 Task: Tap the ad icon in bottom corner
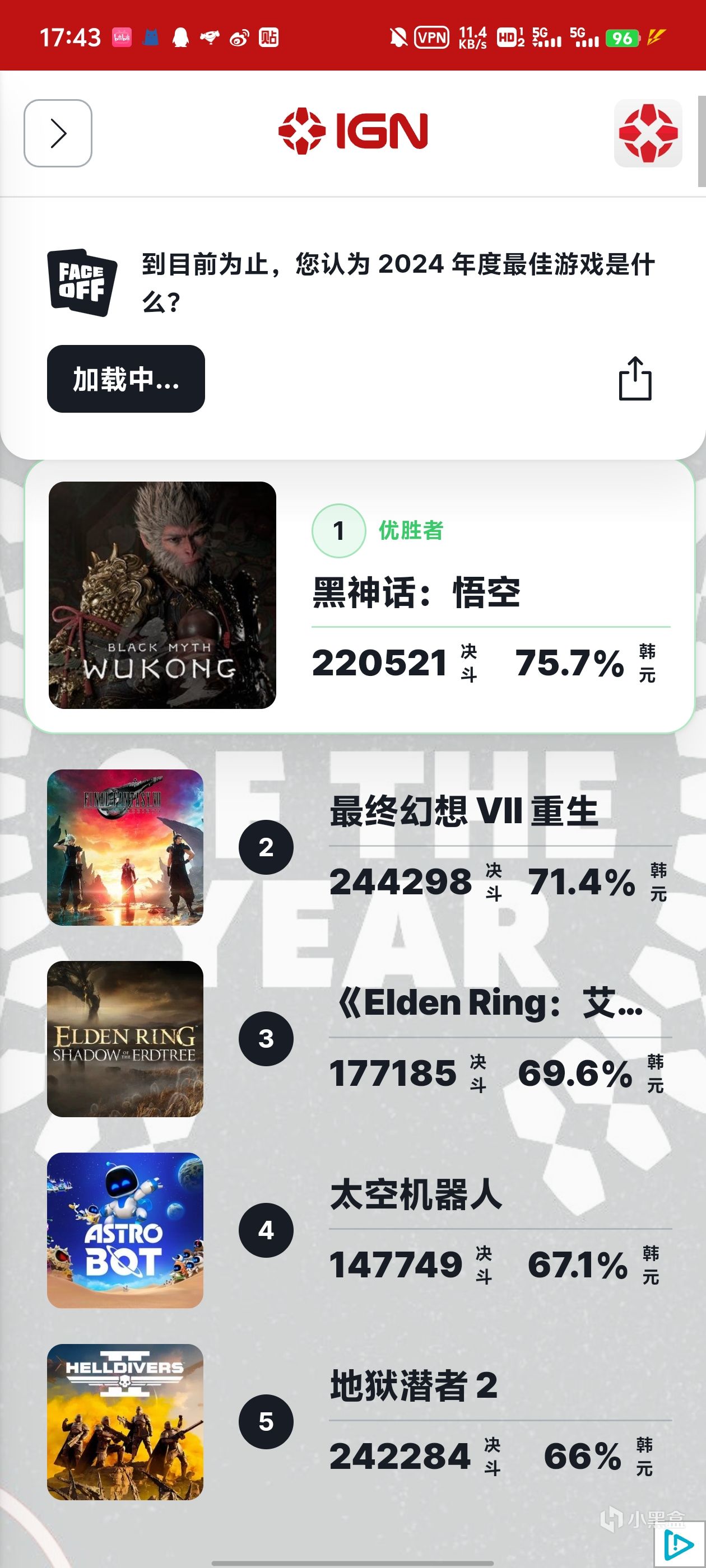(x=679, y=1544)
